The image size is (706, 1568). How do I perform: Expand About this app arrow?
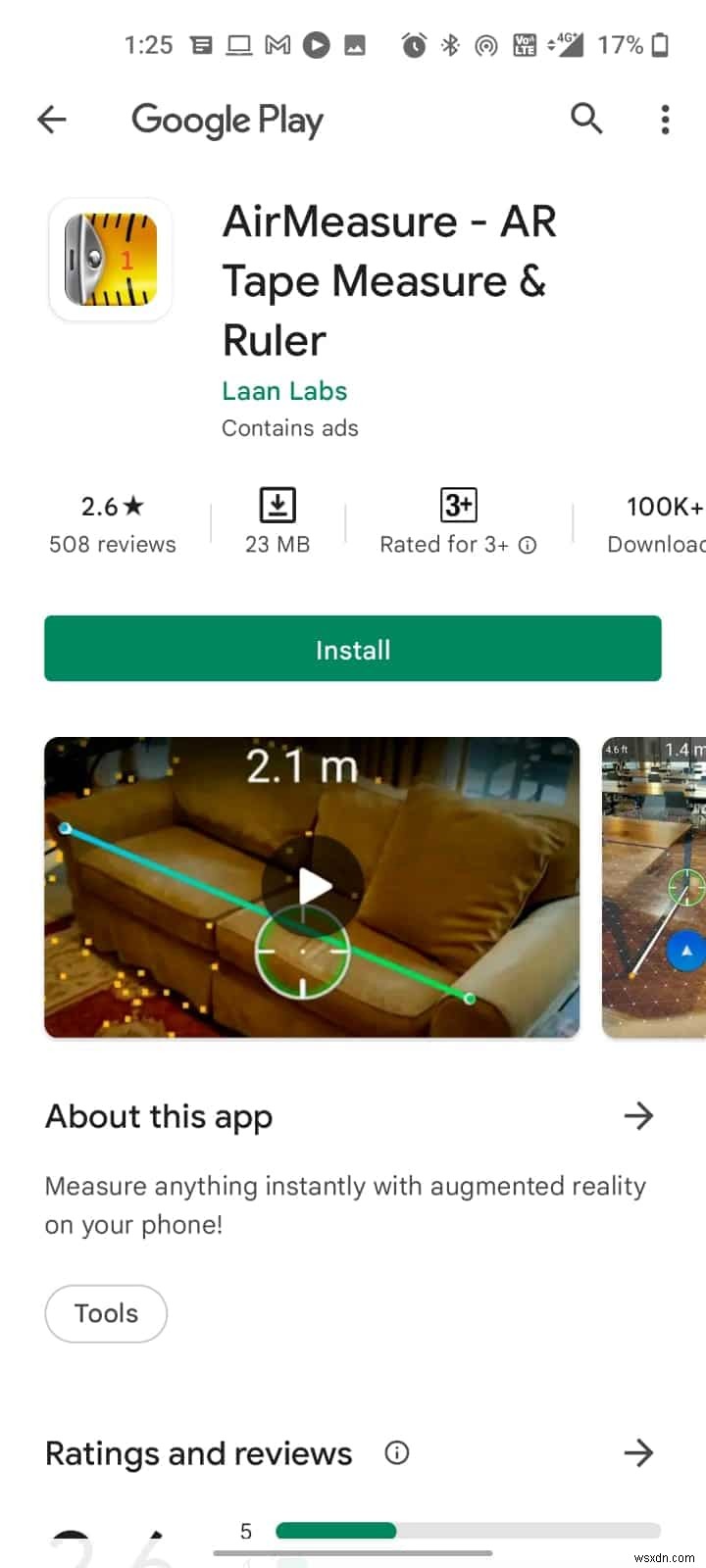(x=638, y=1115)
